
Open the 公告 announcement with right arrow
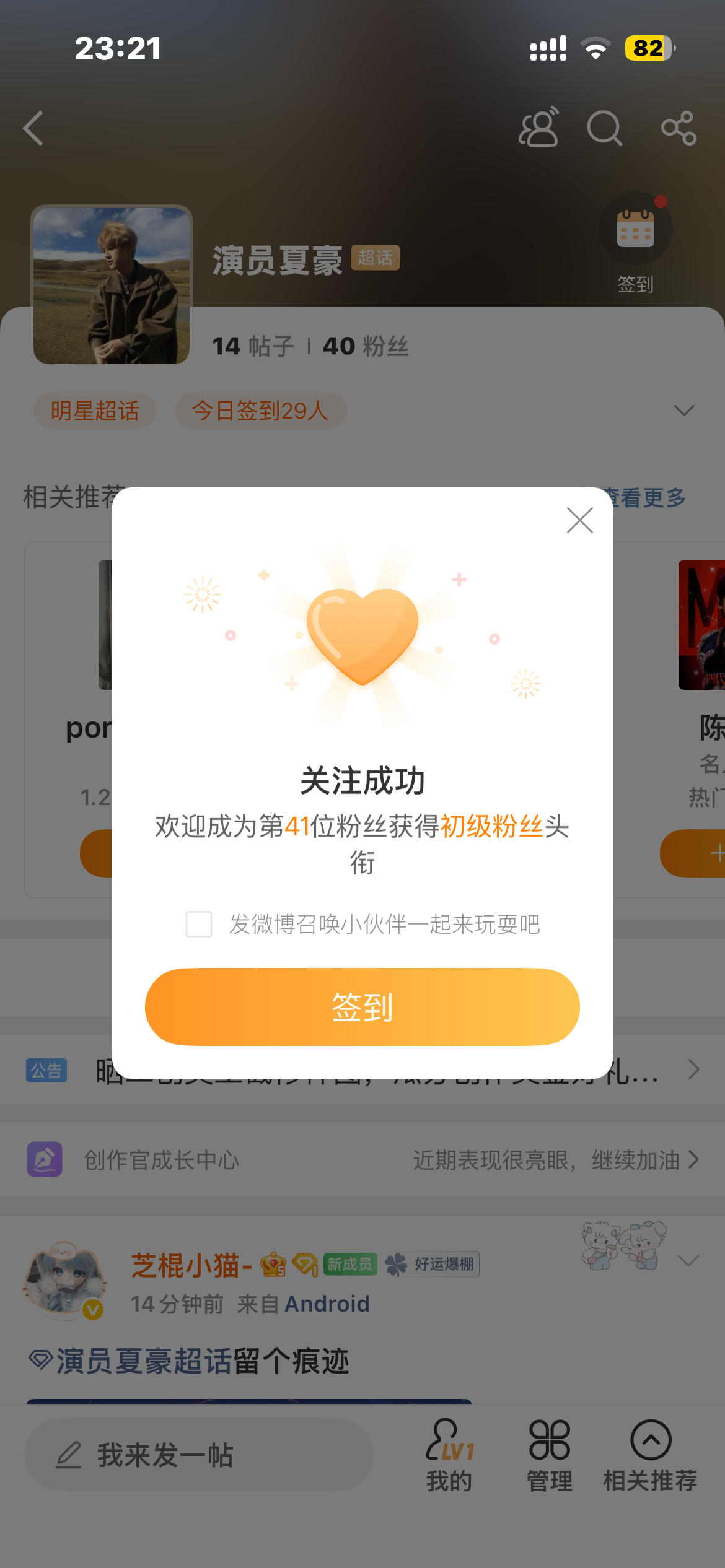pos(694,1069)
